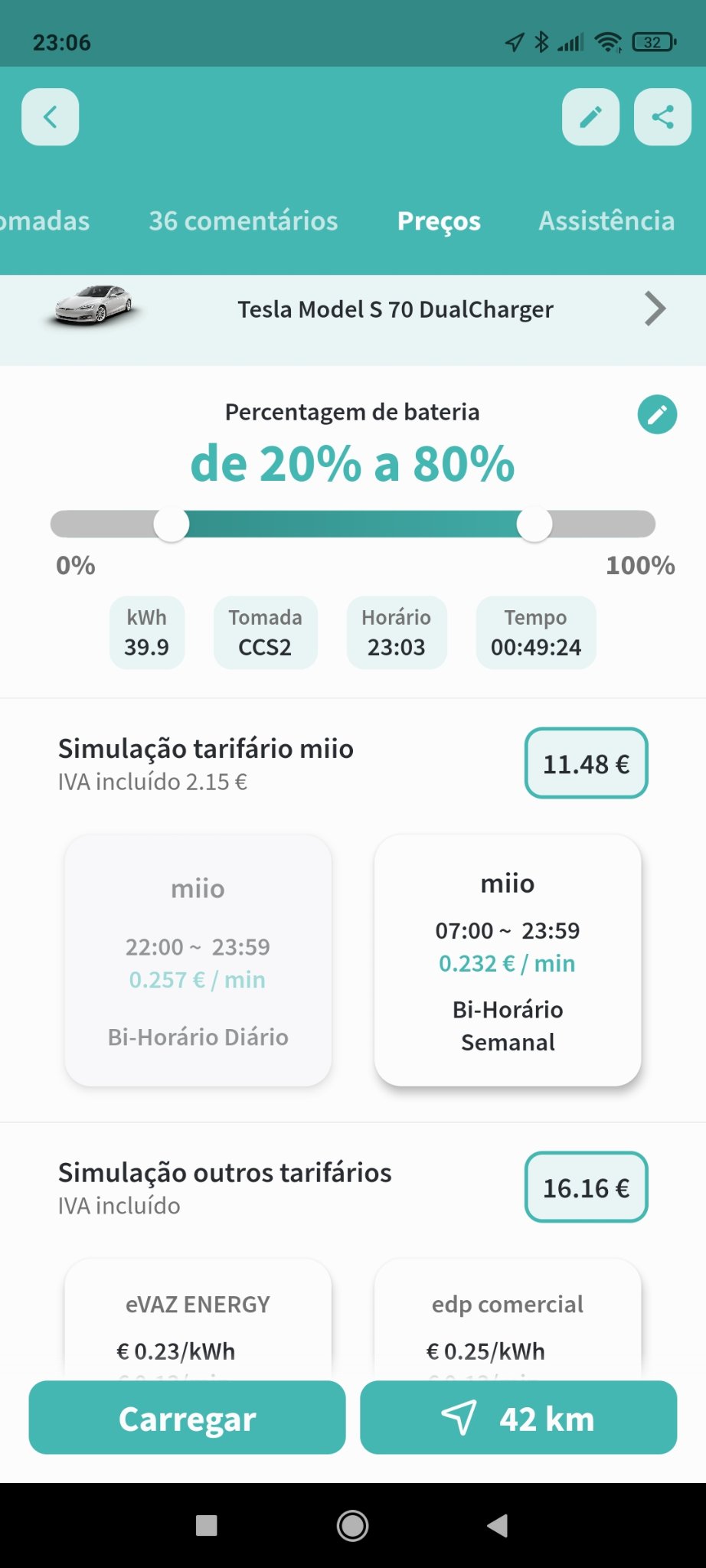Select the miio Bi-Horário Diário tariff

[x=198, y=960]
